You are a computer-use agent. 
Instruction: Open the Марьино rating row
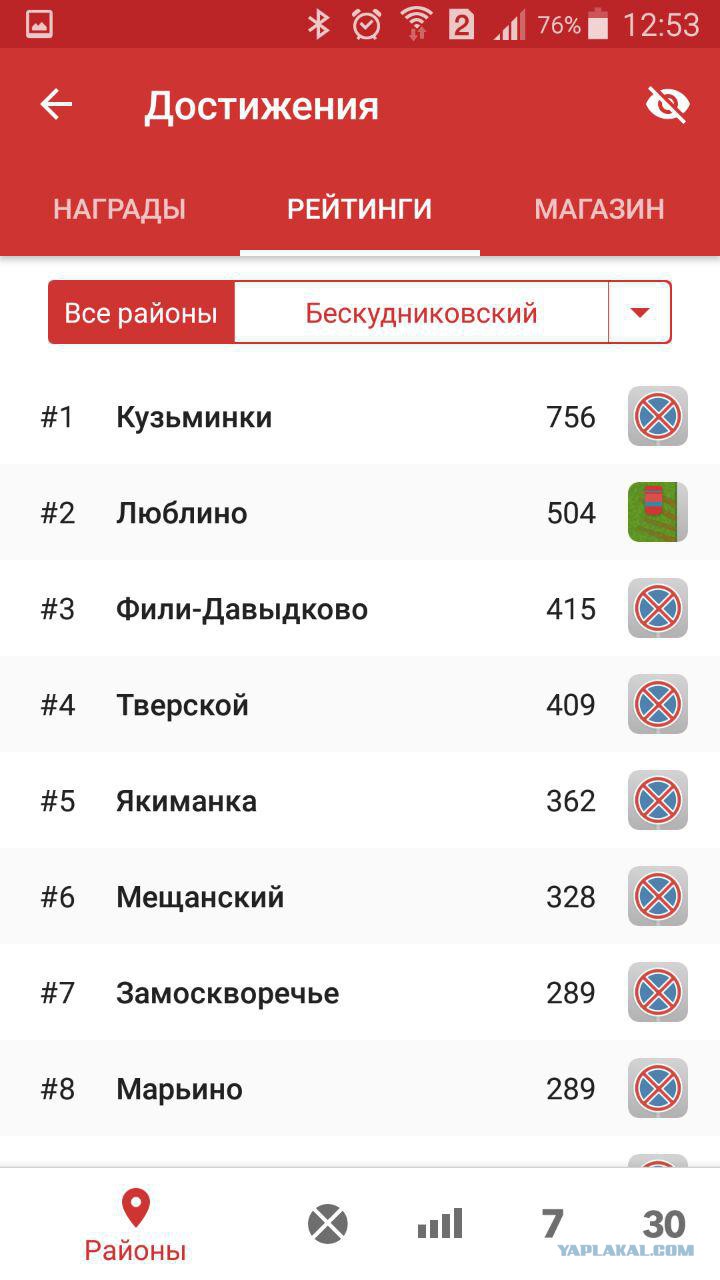click(360, 1088)
